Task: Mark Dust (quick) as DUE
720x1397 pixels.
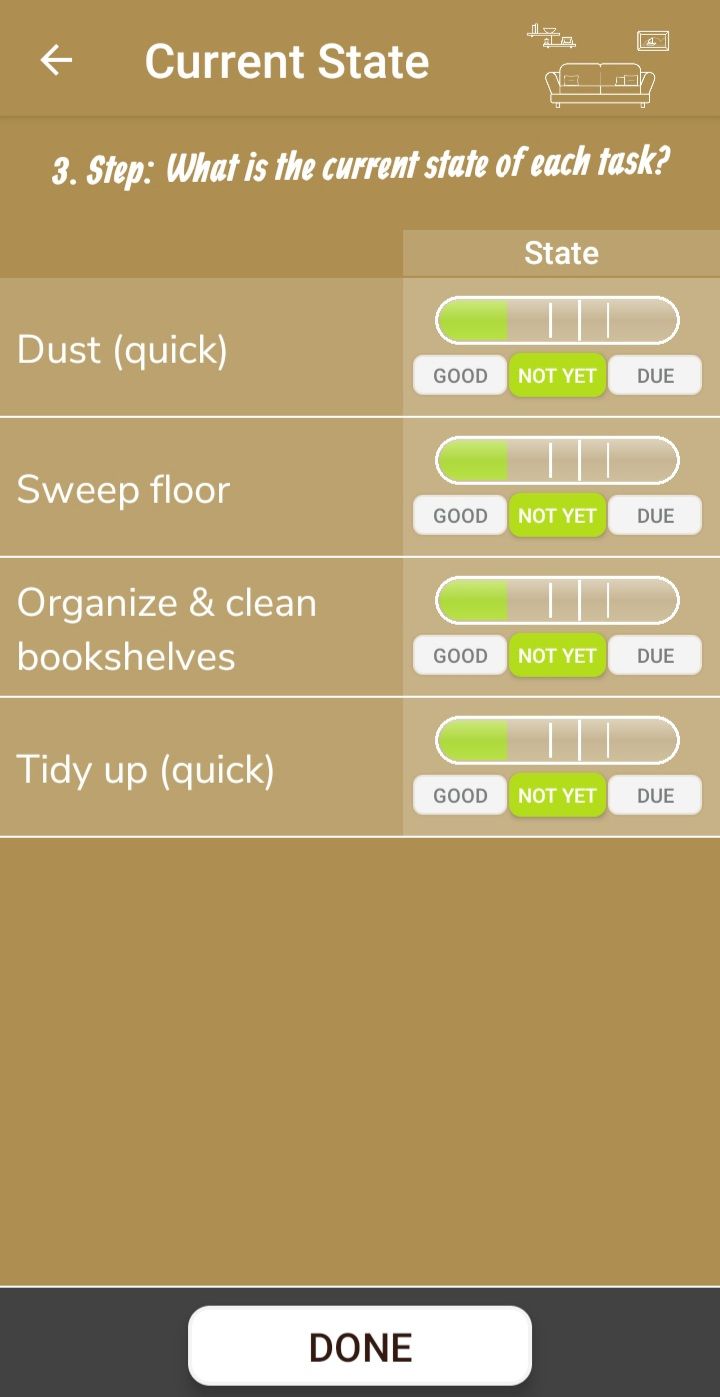Action: point(655,375)
